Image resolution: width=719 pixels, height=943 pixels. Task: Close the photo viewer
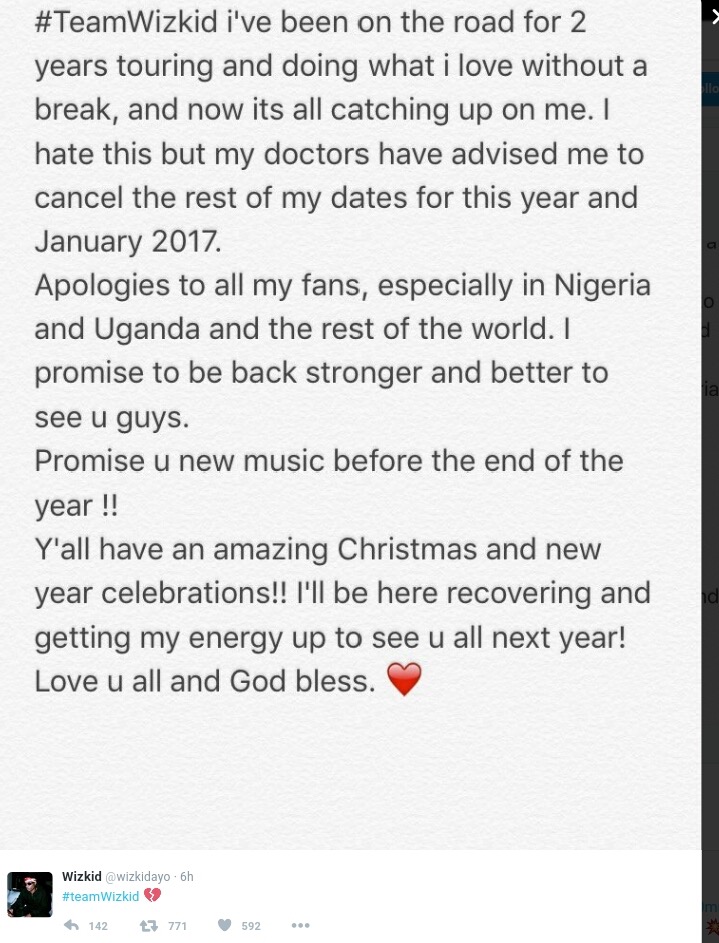(x=714, y=15)
